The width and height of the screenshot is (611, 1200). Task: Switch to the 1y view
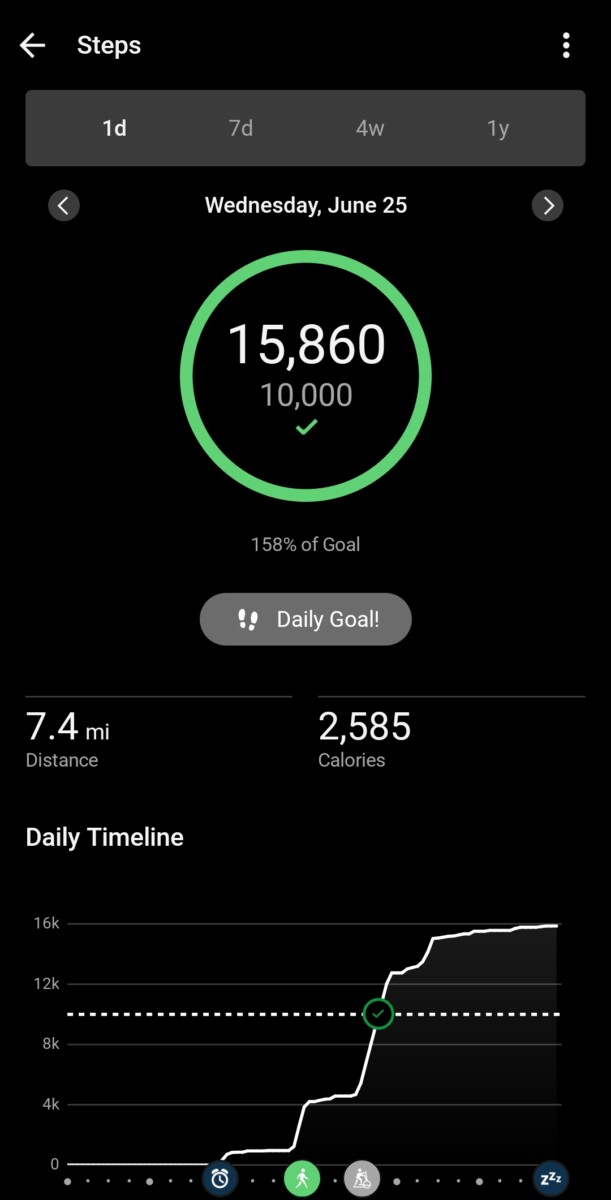[x=498, y=129]
